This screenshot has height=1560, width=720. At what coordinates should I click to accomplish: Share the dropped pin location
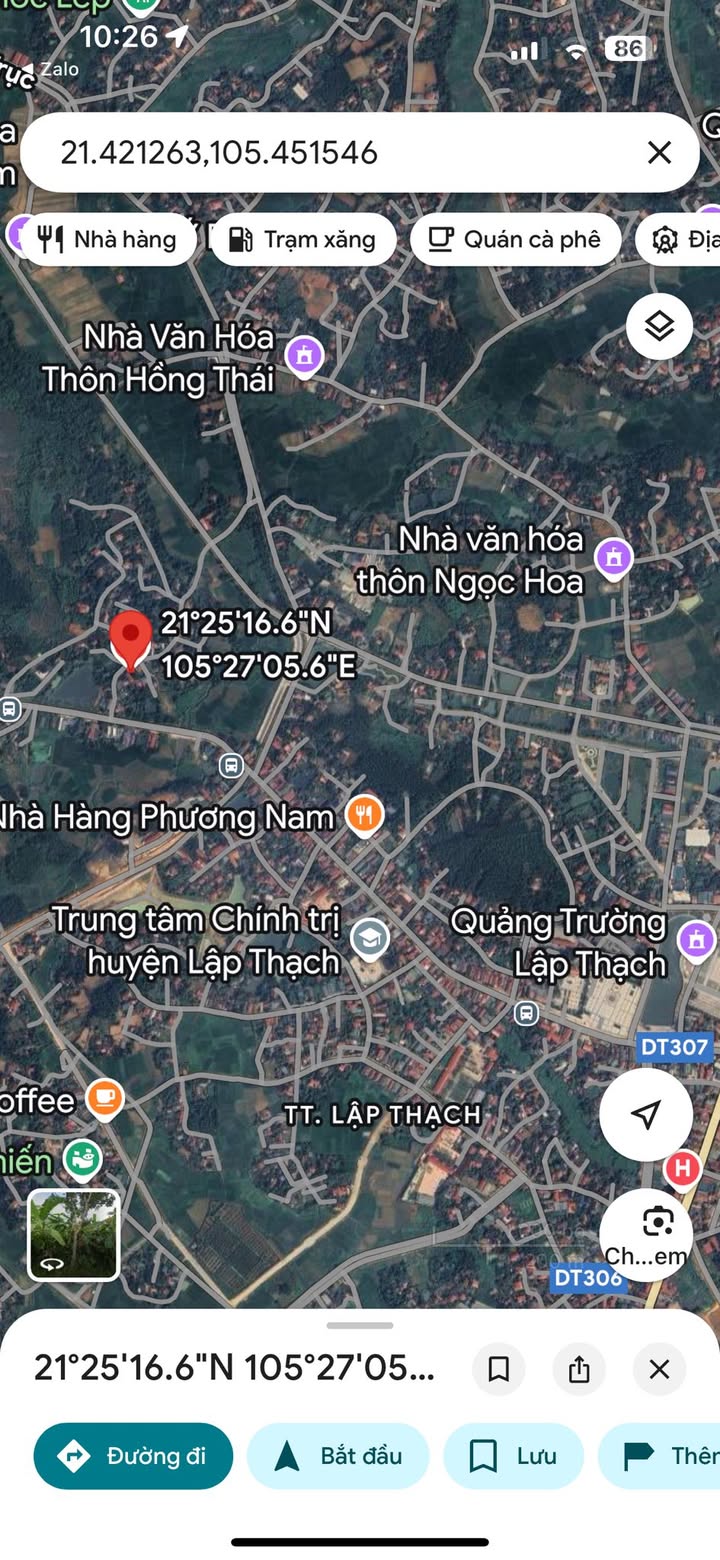pyautogui.click(x=579, y=1369)
